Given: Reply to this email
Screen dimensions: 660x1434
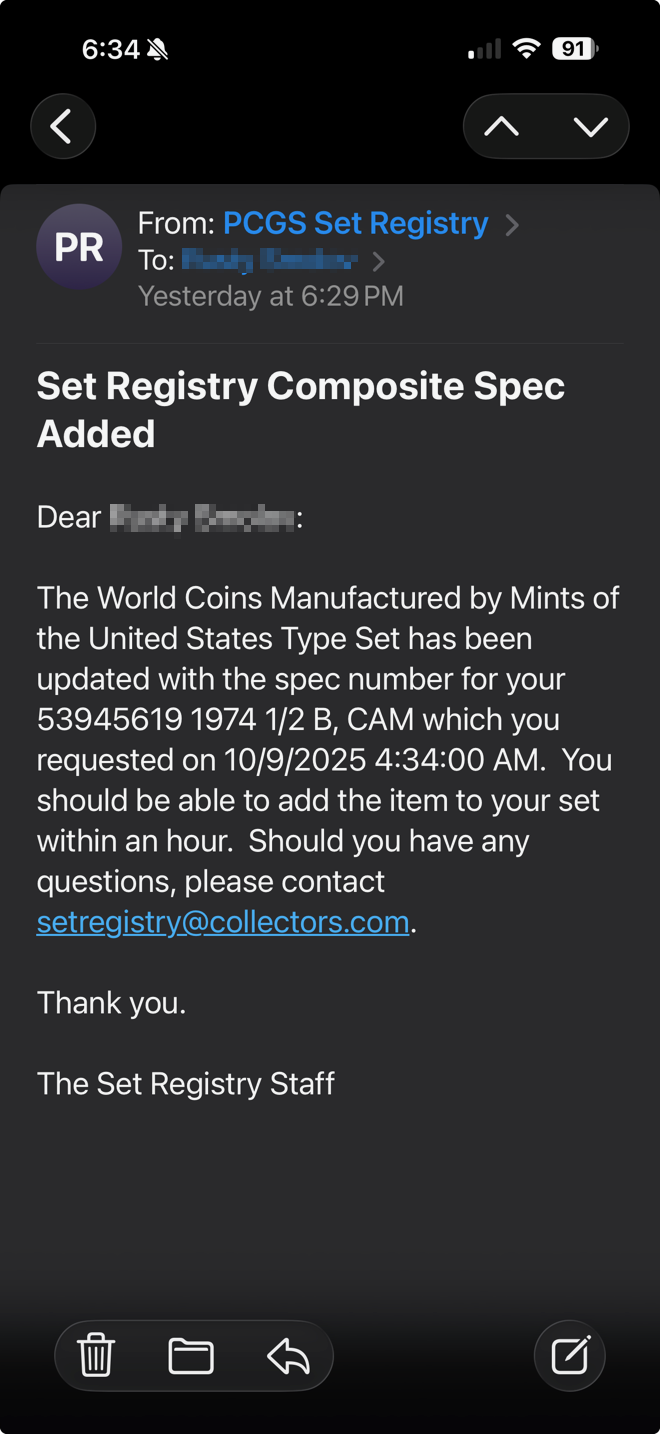Looking at the screenshot, I should tap(288, 1356).
